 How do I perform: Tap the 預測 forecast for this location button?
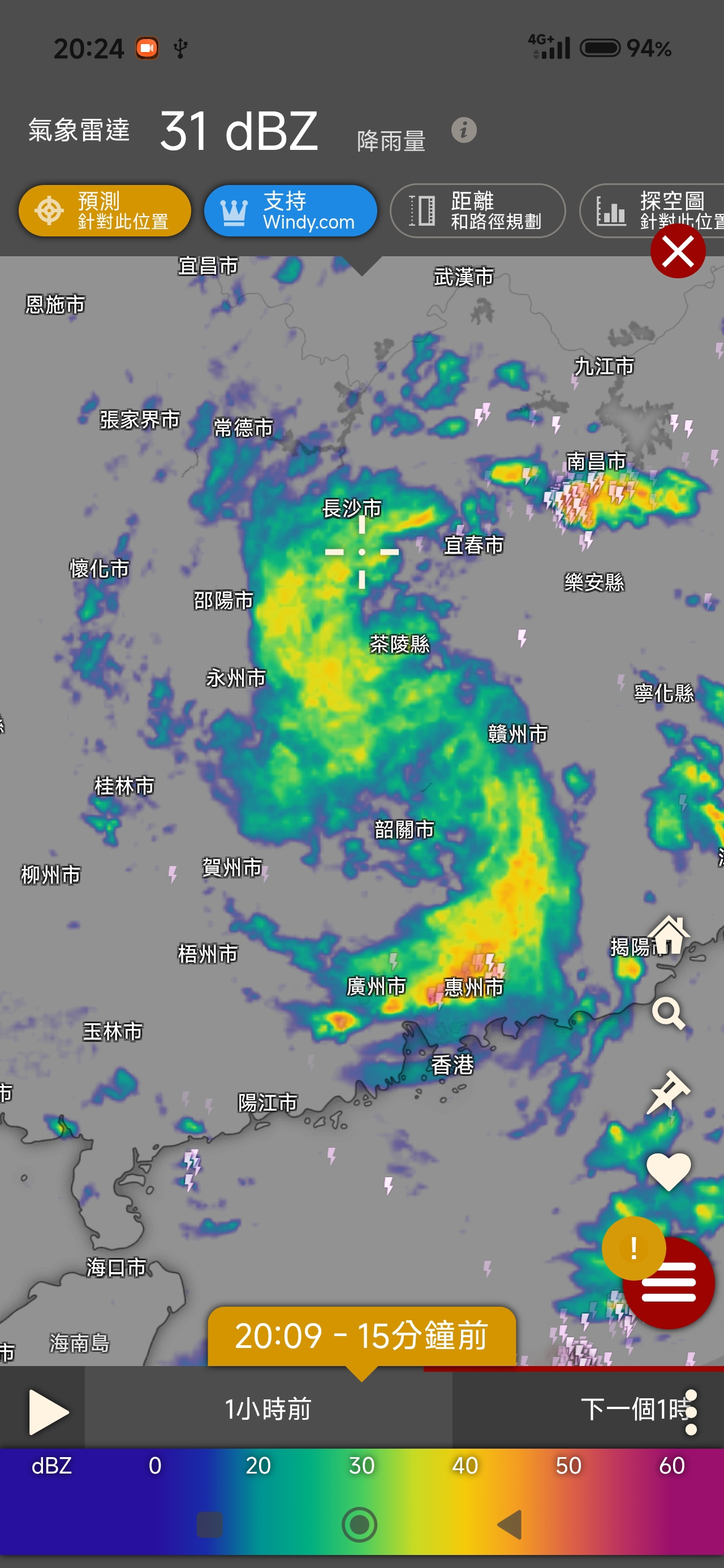click(x=105, y=210)
